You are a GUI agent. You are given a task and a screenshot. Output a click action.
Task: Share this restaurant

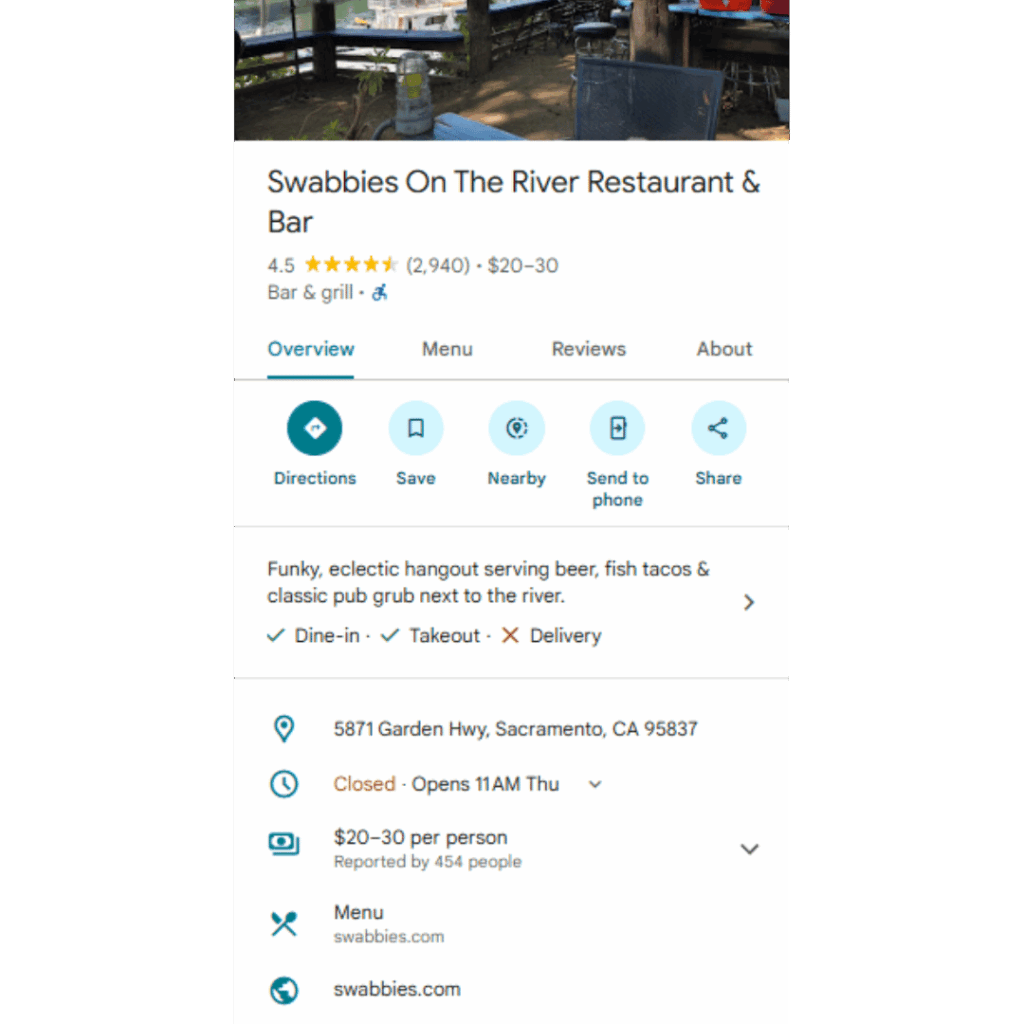click(718, 428)
